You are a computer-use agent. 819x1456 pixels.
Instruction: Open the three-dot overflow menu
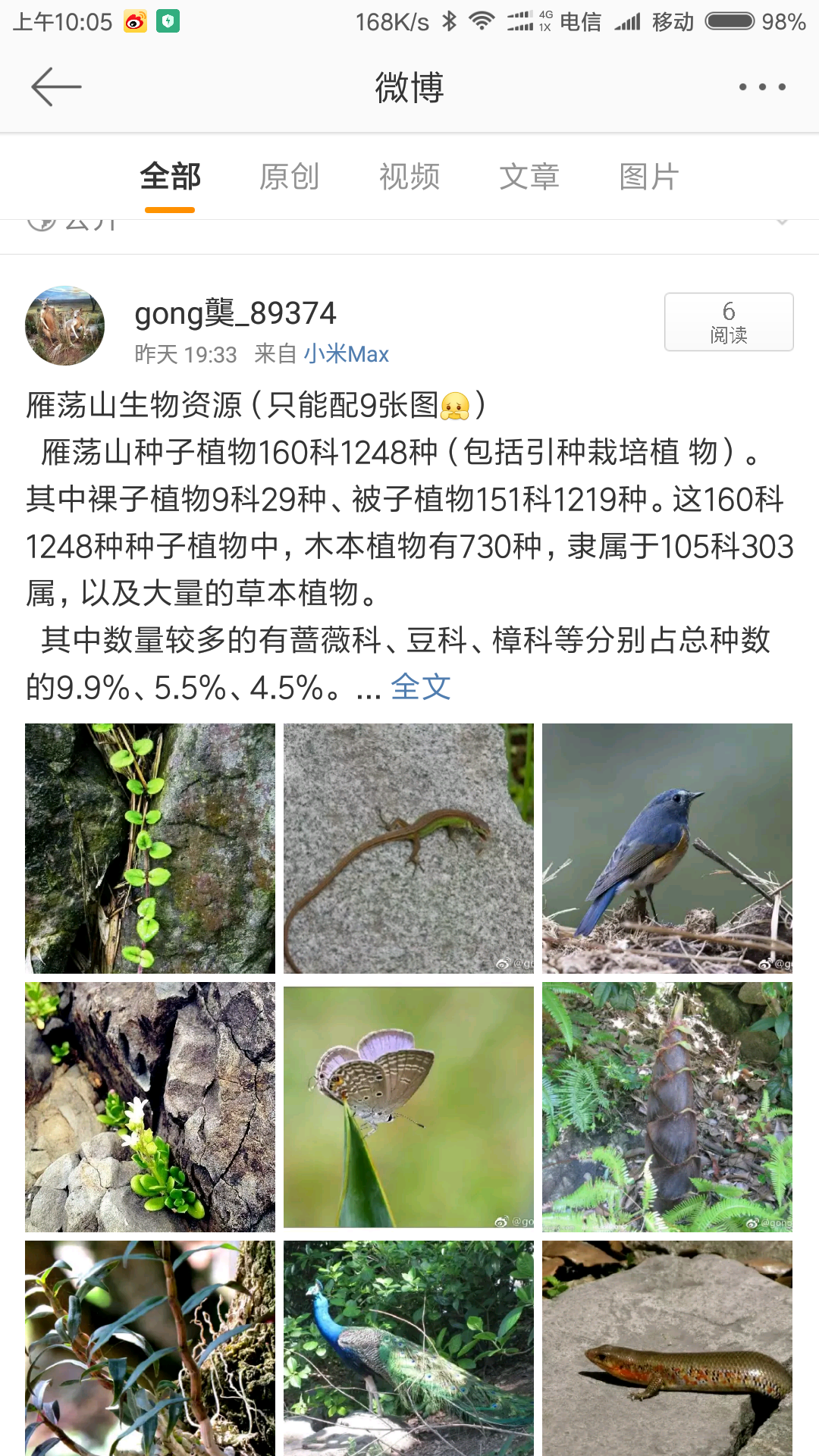click(761, 87)
